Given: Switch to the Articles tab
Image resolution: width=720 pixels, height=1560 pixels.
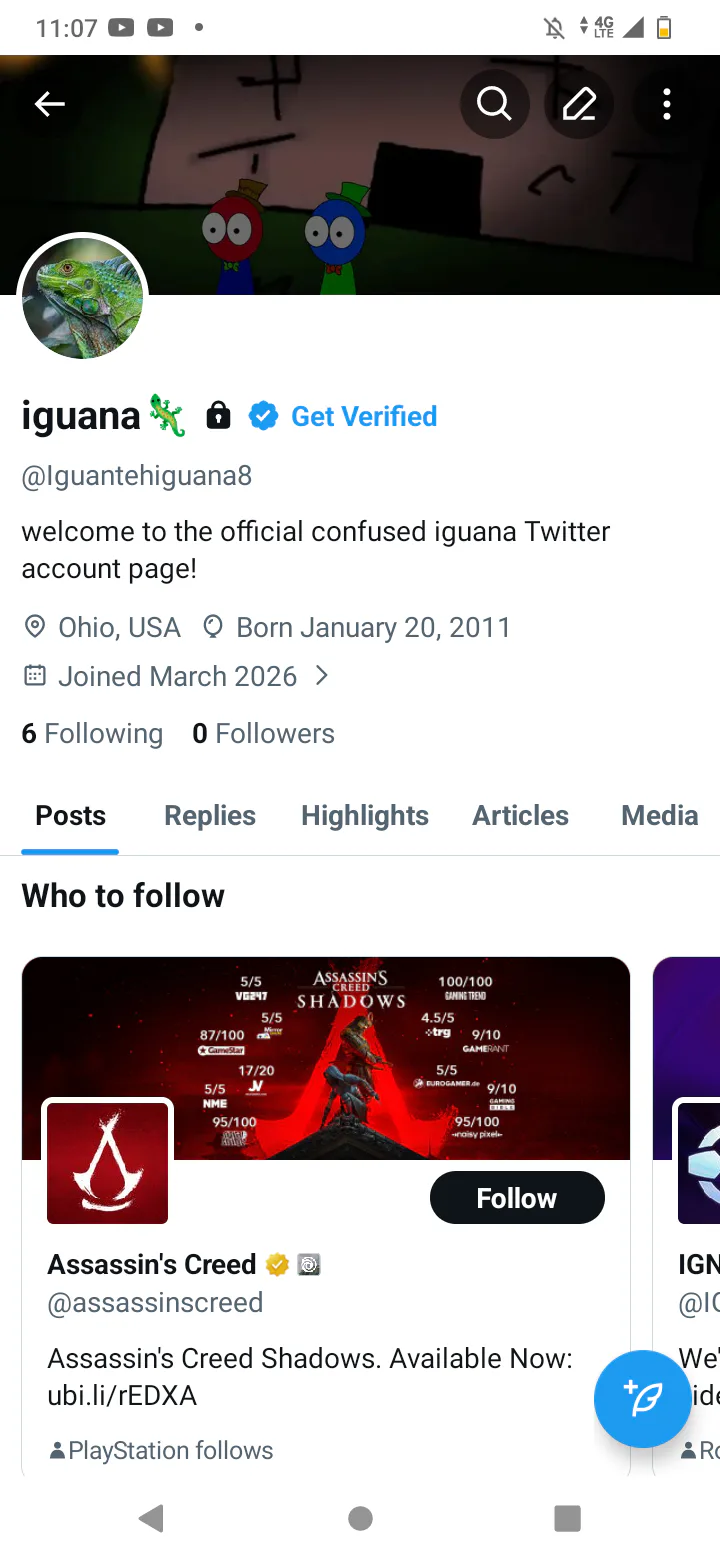Looking at the screenshot, I should pos(520,816).
